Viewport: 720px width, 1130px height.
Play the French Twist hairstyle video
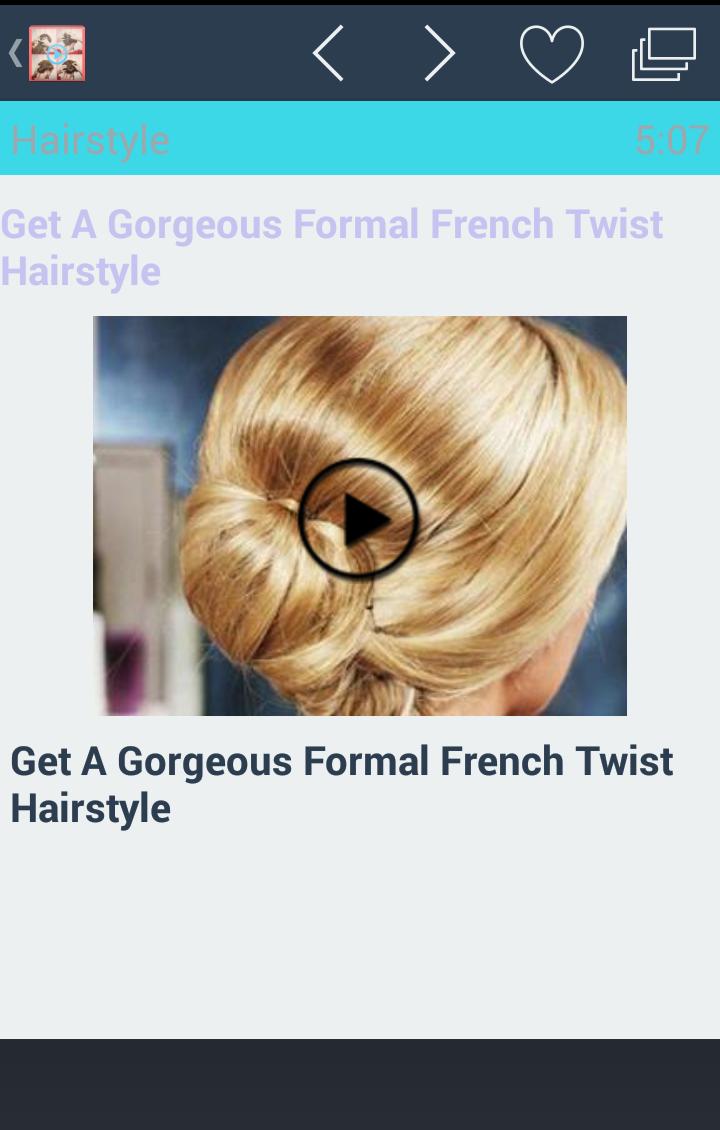point(358,518)
